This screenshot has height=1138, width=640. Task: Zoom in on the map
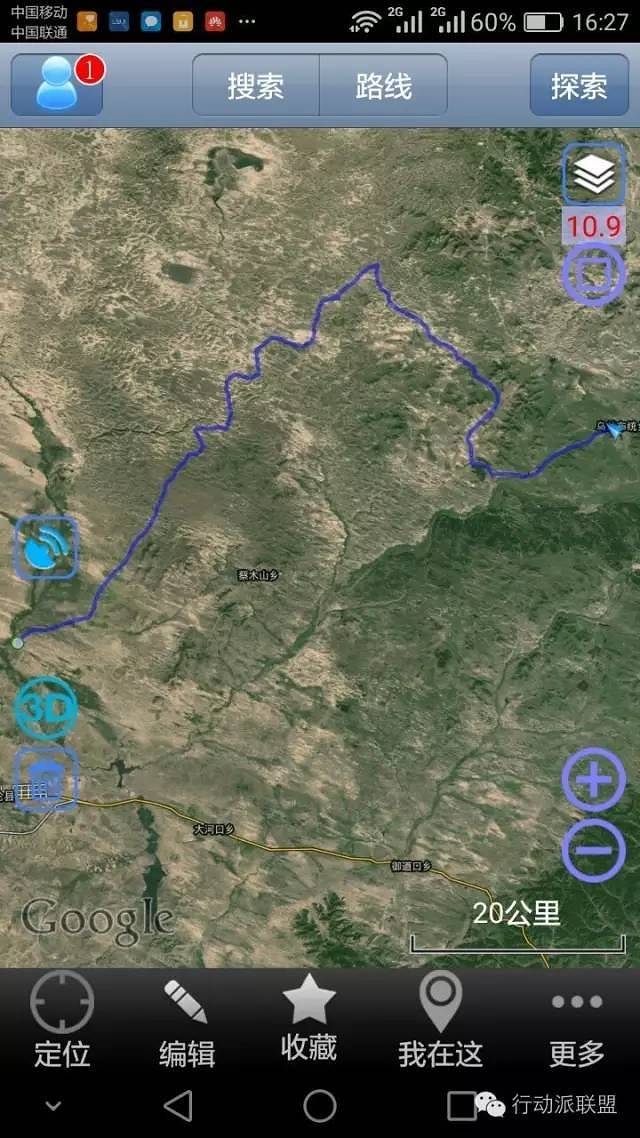pos(594,779)
